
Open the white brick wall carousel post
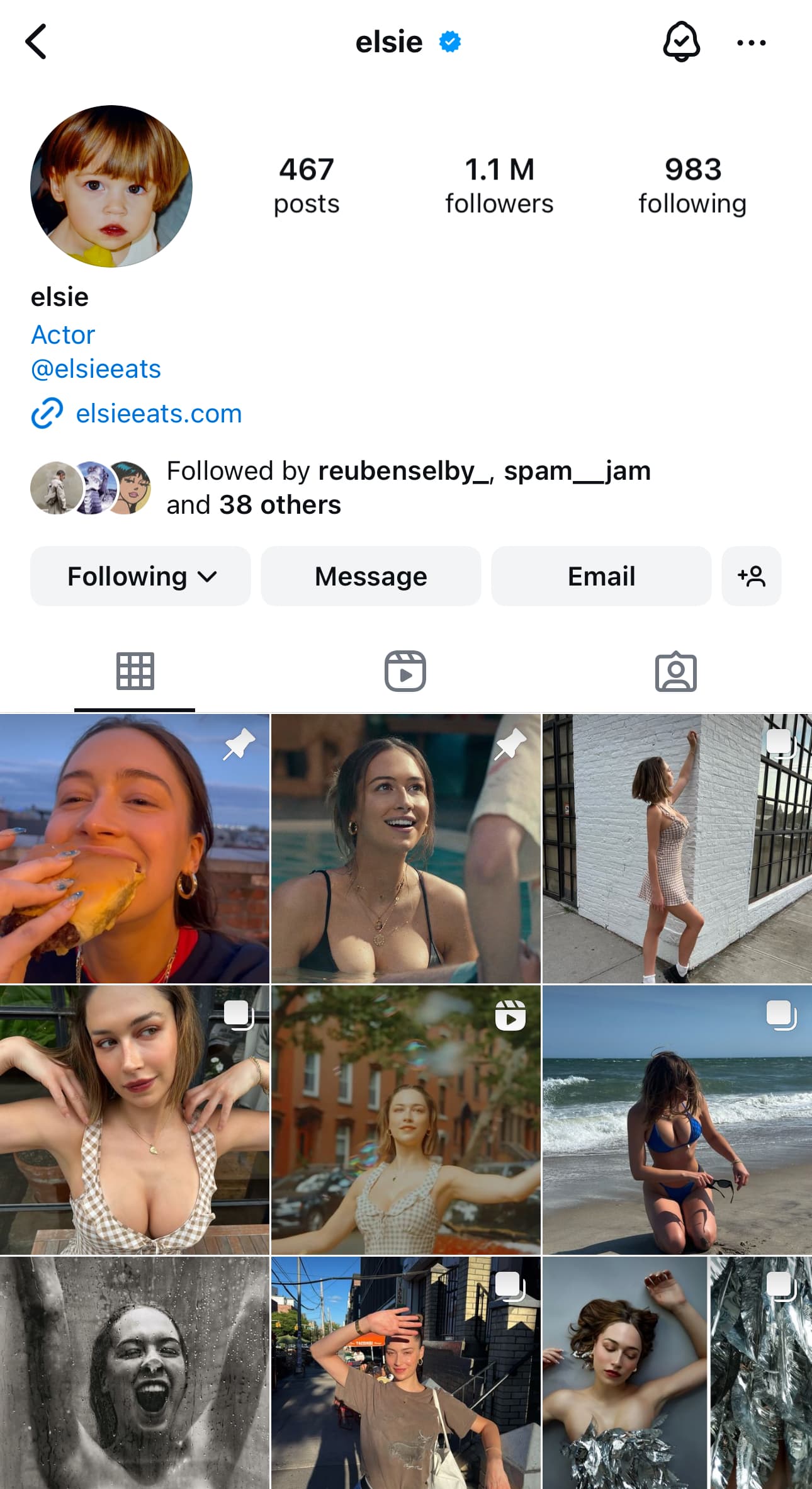click(677, 849)
